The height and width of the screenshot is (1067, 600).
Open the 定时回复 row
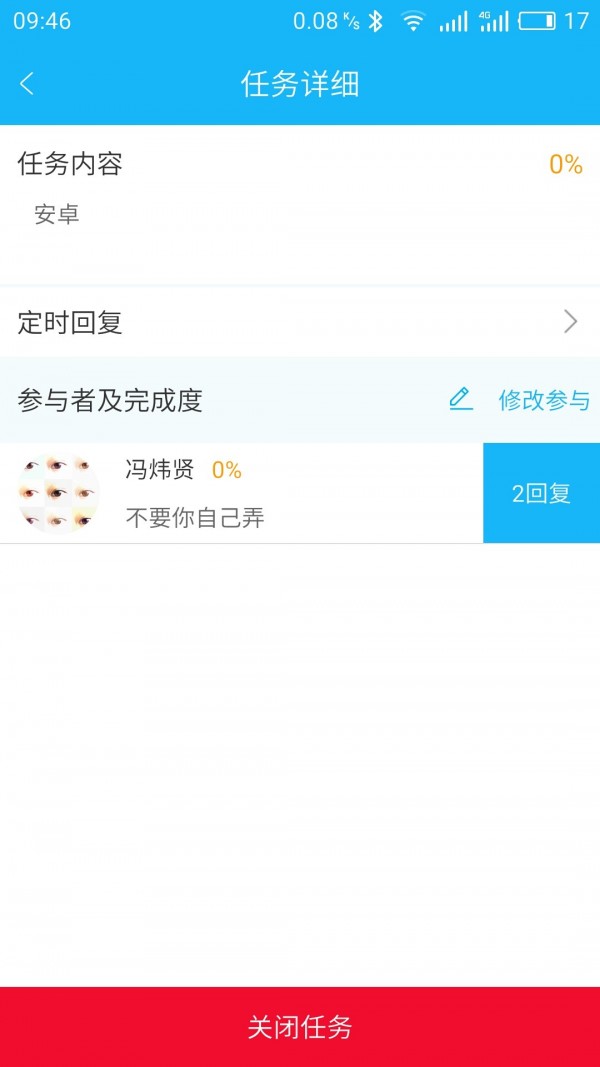(x=300, y=322)
